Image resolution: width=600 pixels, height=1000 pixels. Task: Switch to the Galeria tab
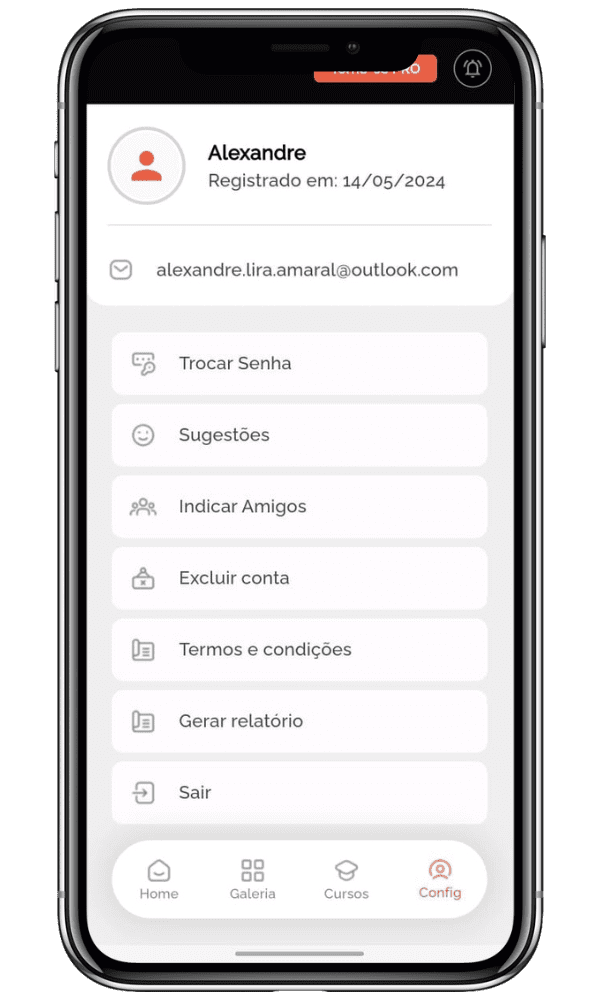point(253,880)
